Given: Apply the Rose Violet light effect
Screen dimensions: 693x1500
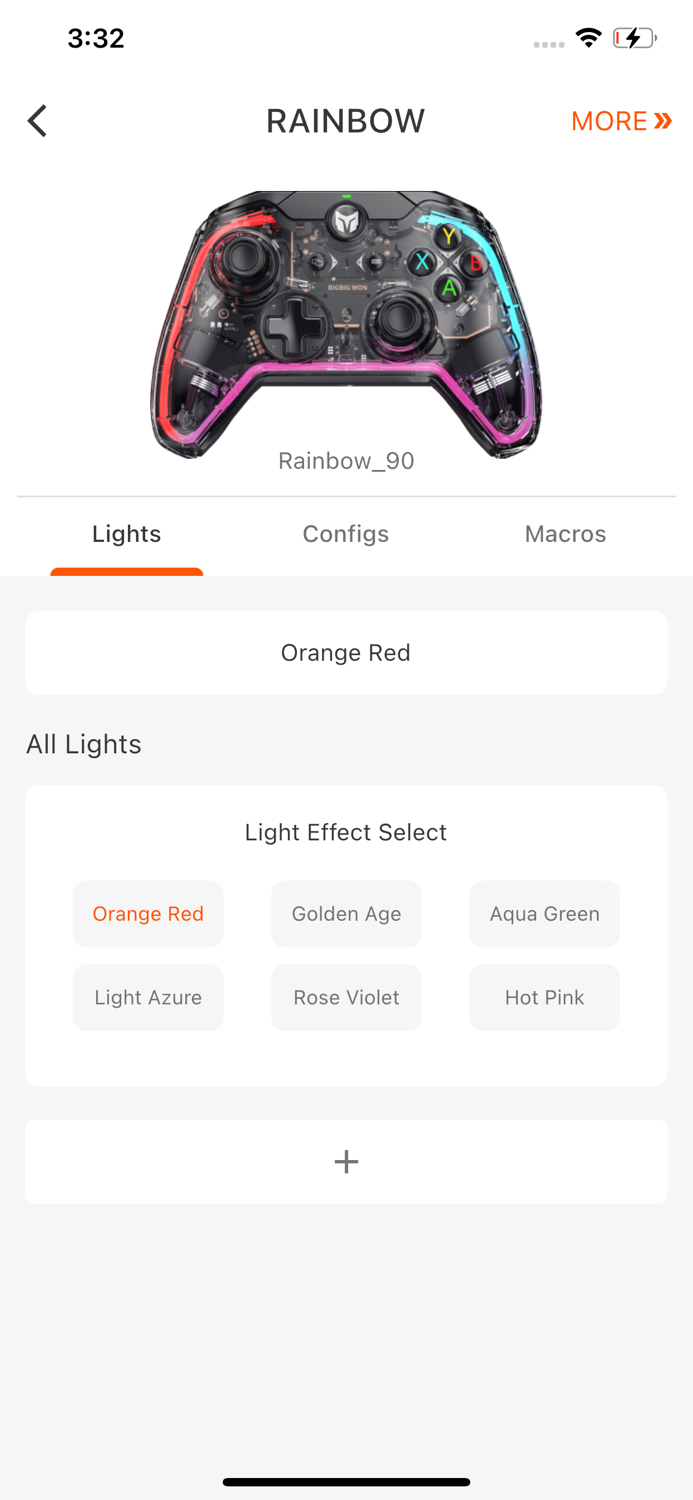Looking at the screenshot, I should pyautogui.click(x=346, y=997).
